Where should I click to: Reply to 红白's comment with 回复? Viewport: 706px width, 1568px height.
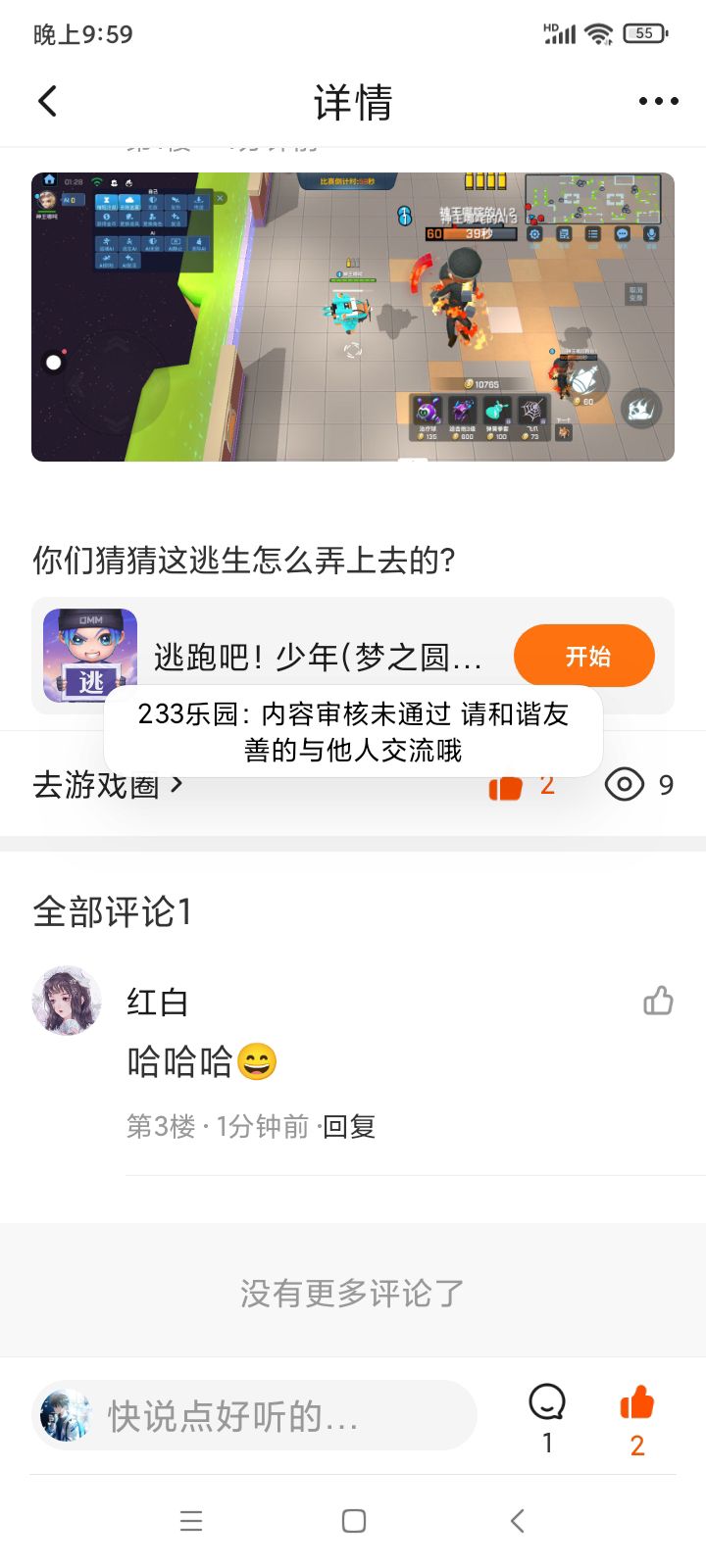tap(349, 1127)
